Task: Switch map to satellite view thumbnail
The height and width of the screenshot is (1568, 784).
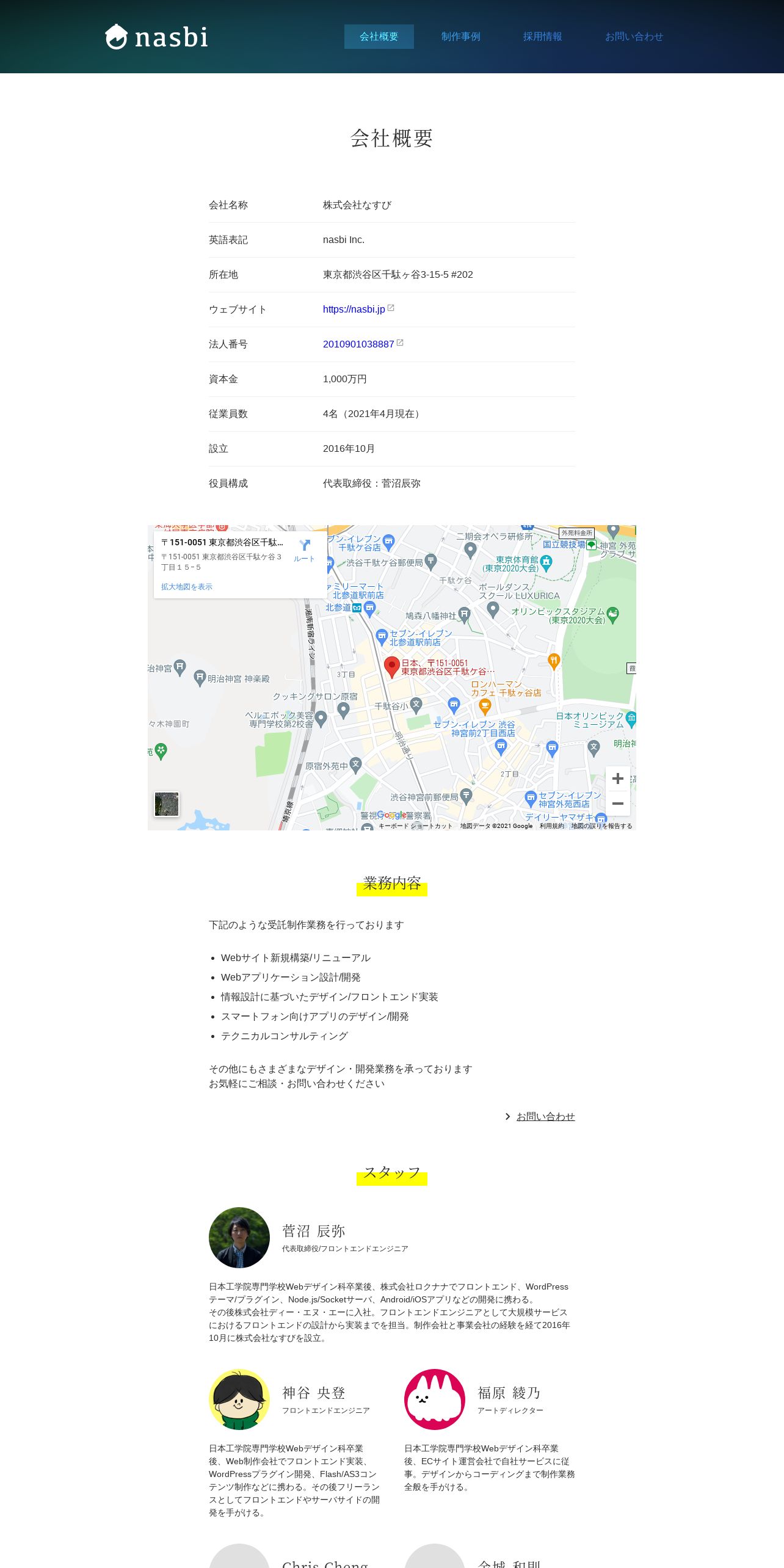Action: click(167, 804)
